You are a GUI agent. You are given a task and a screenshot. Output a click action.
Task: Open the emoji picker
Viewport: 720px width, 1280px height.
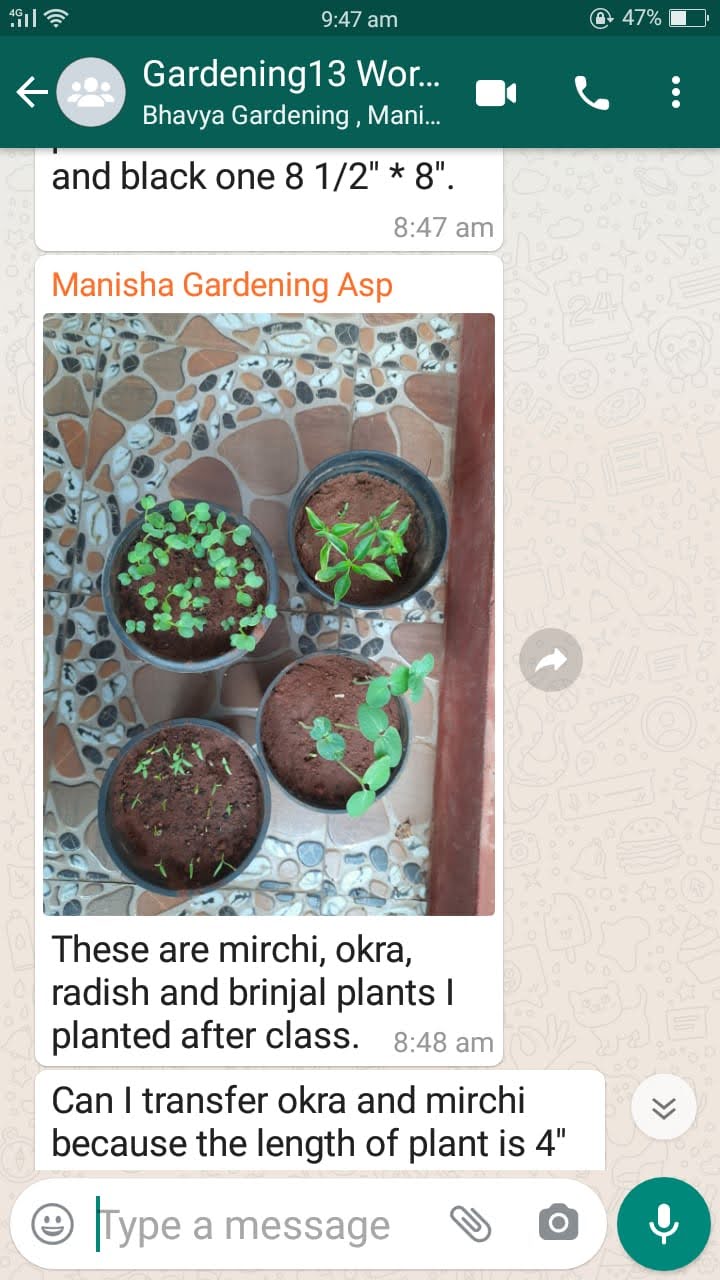click(x=53, y=1224)
